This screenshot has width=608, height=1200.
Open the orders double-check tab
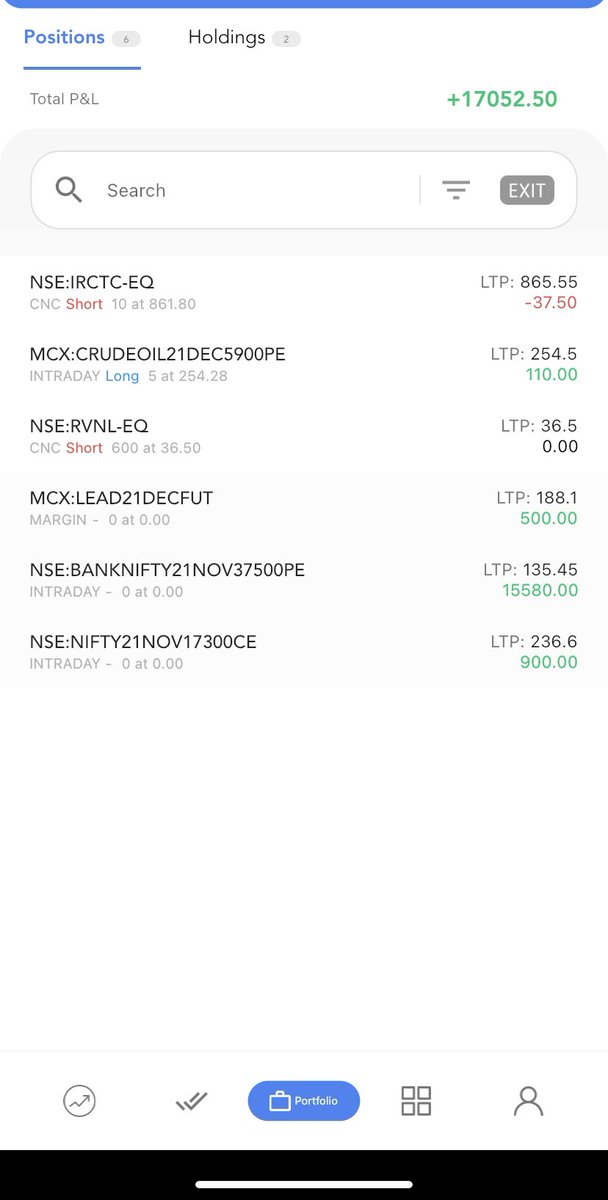[x=191, y=1101]
